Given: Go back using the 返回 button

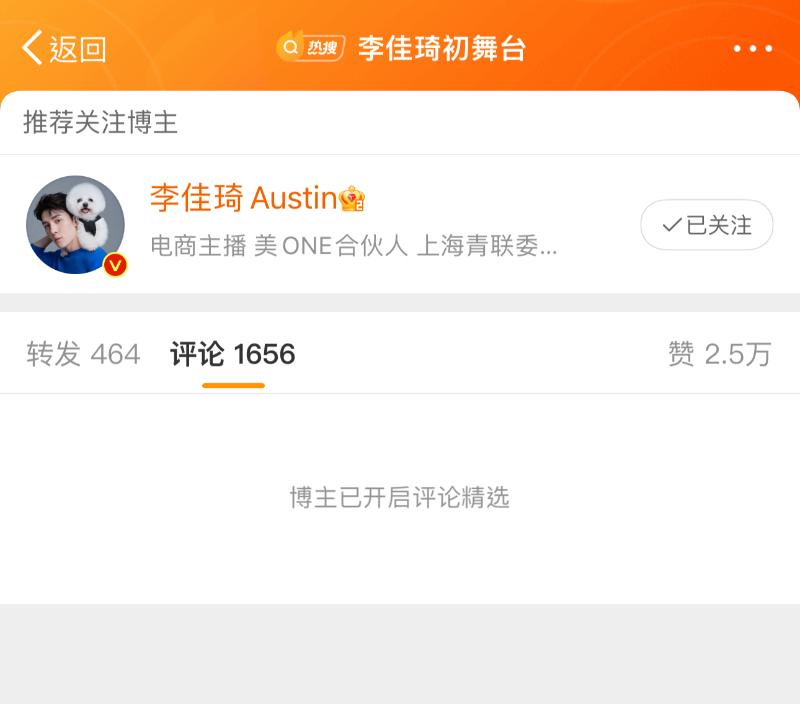Looking at the screenshot, I should coord(64,48).
